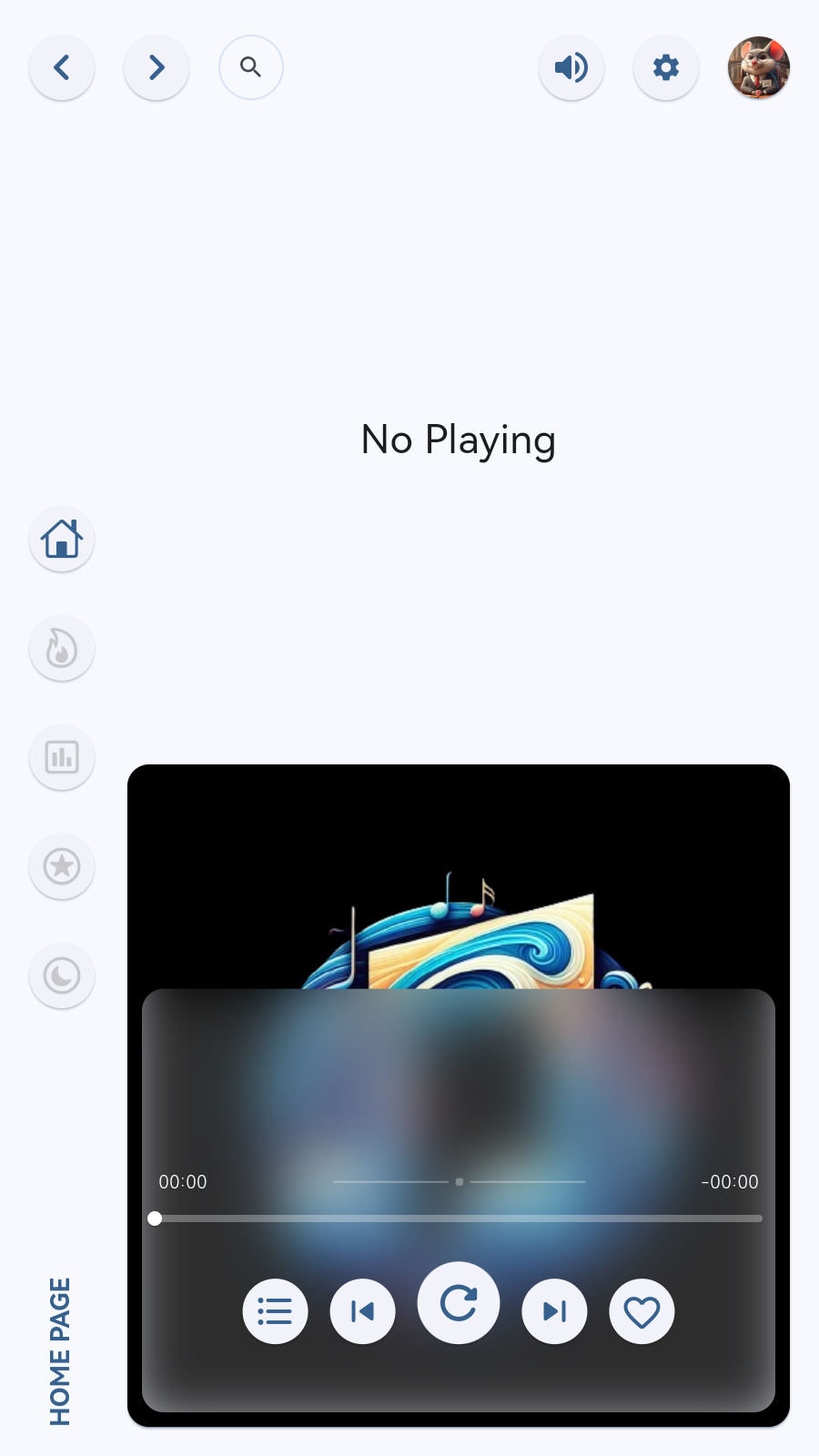Open the charts tab
The height and width of the screenshot is (1456, 819).
pyautogui.click(x=62, y=757)
